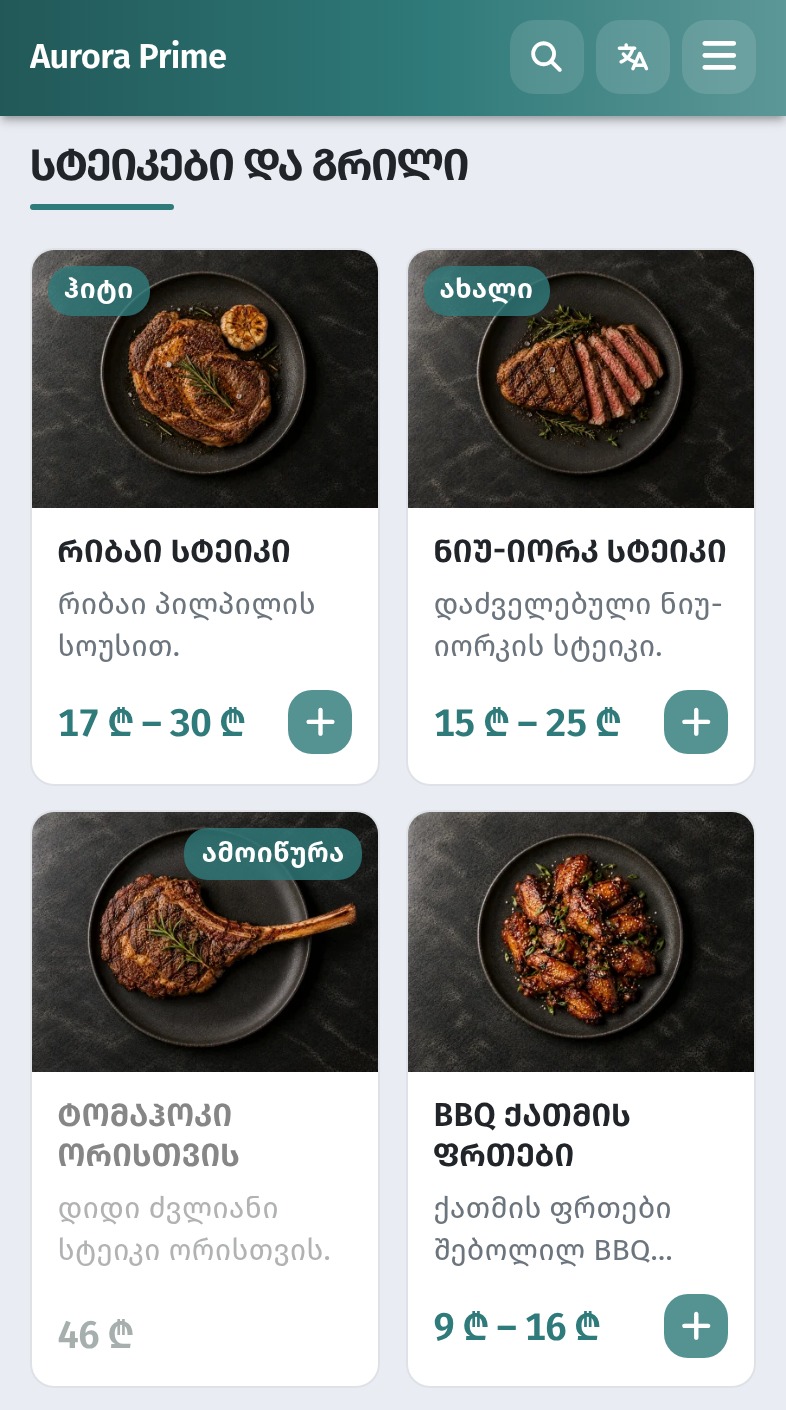The height and width of the screenshot is (1410, 786).
Task: Tap the Aurora Prime title
Action: (128, 57)
